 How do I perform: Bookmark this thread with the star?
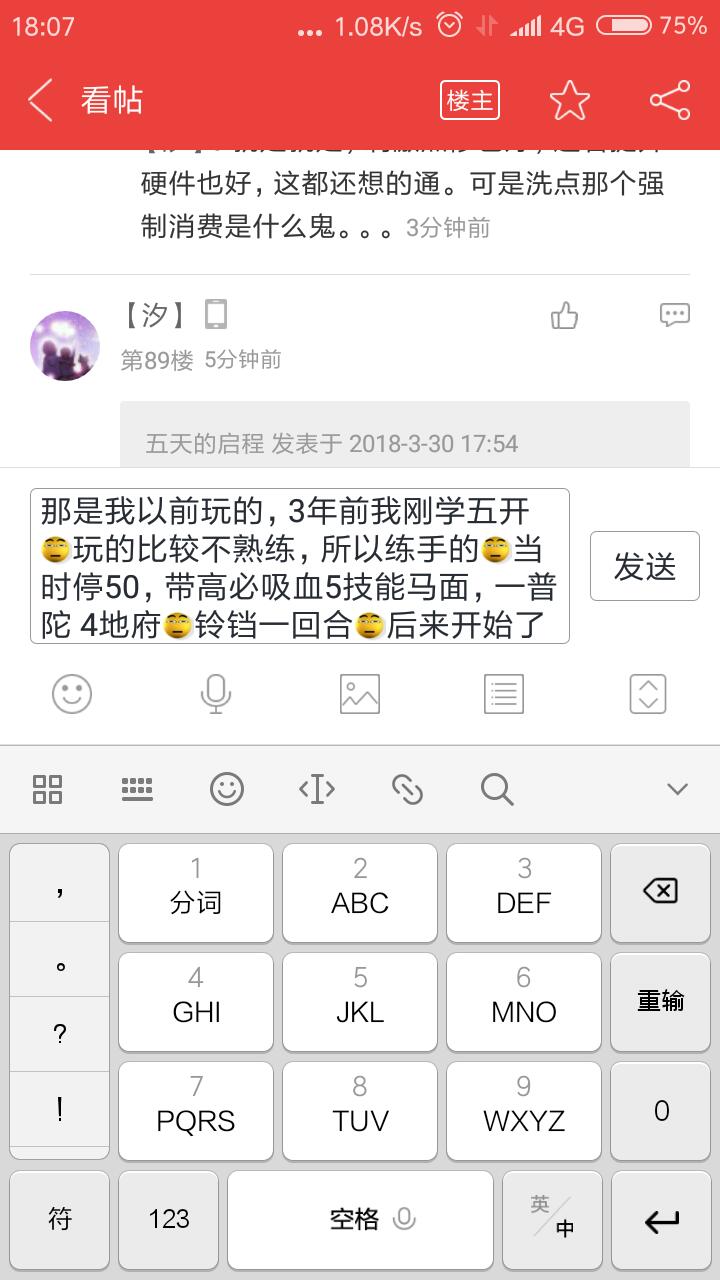point(570,100)
